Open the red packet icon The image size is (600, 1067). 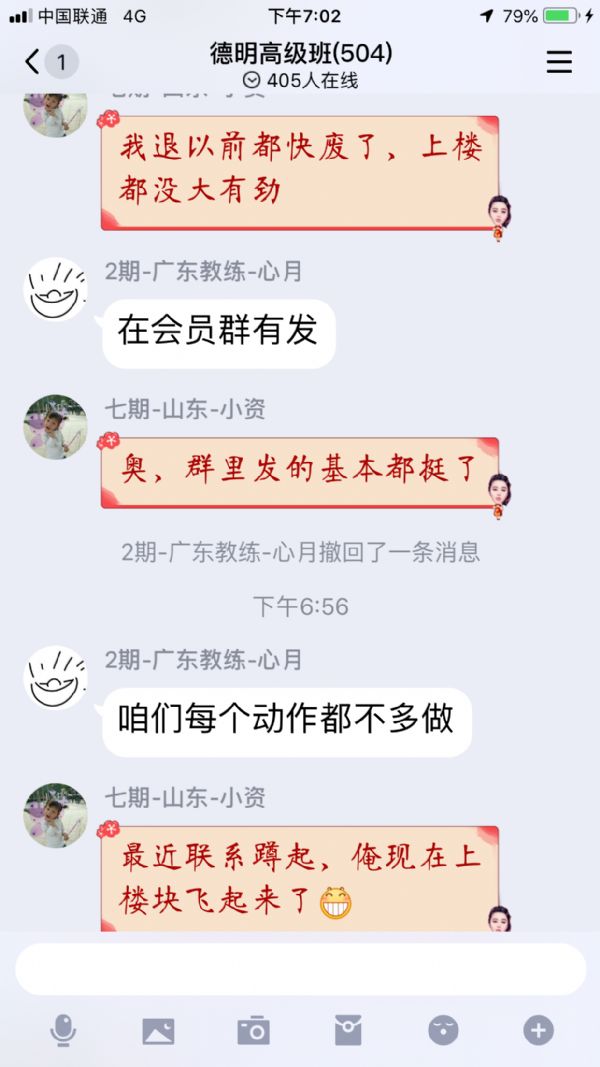tap(348, 1030)
